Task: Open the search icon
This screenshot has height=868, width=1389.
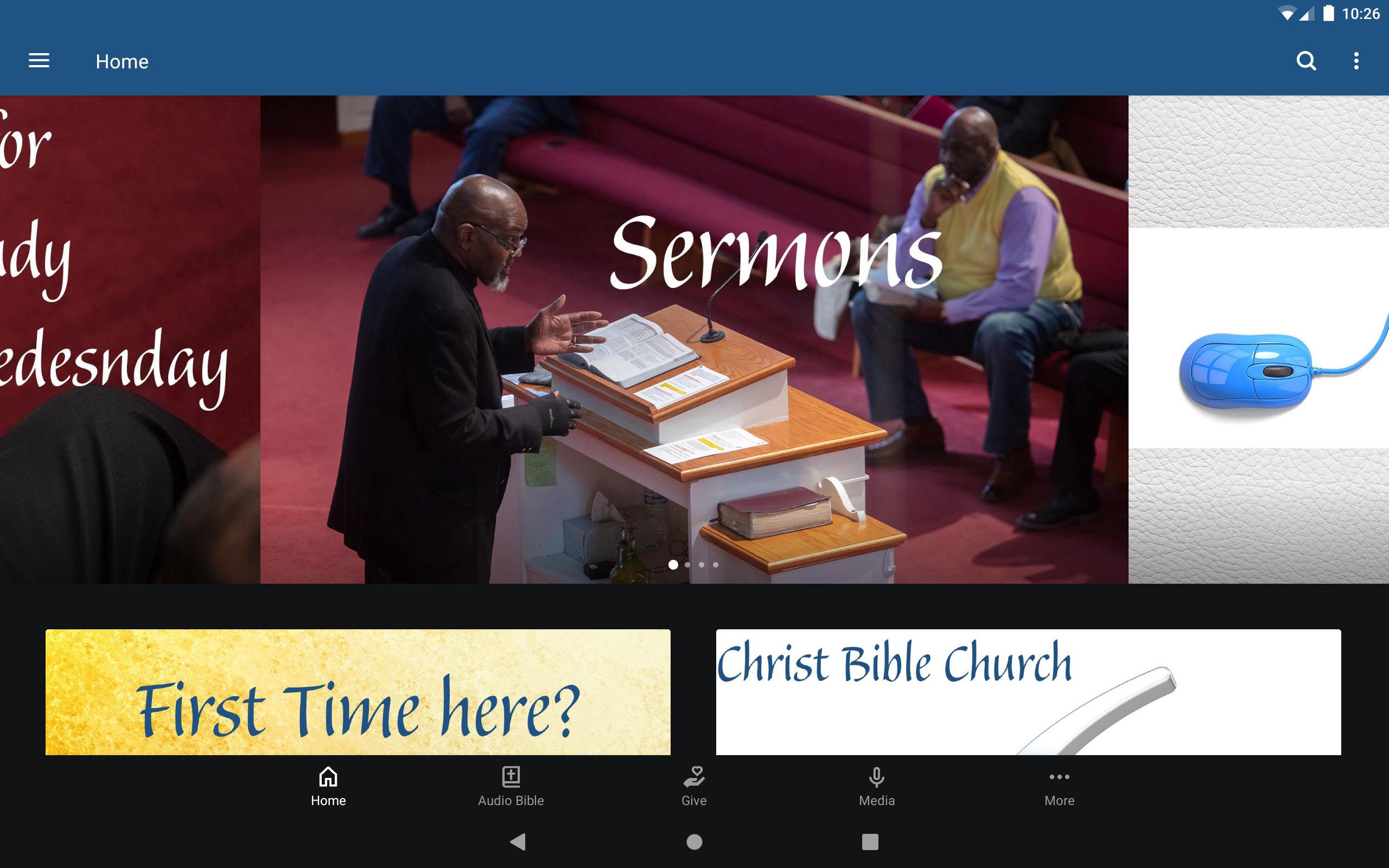Action: 1306,61
